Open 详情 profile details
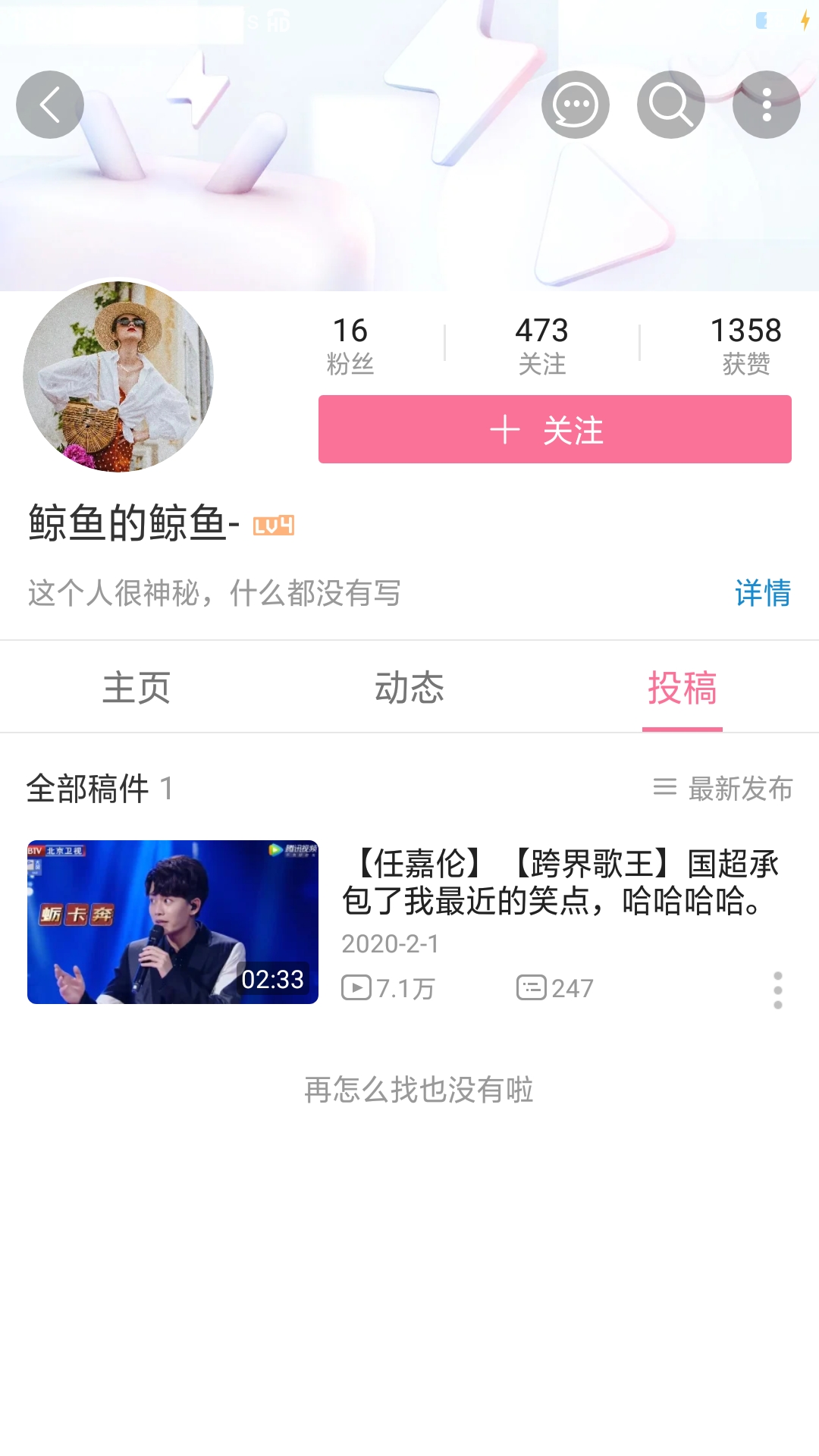 click(762, 593)
